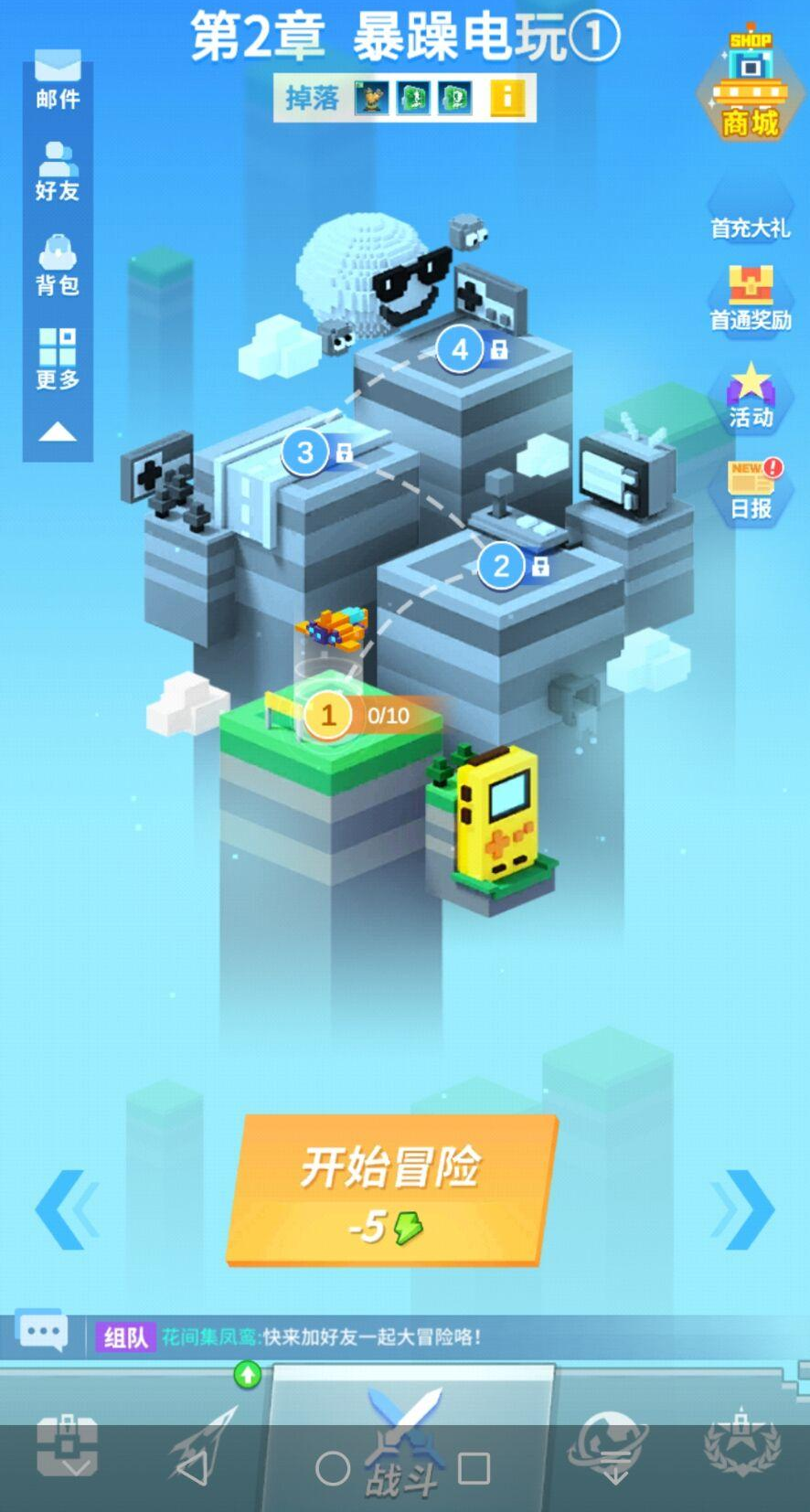Open the chat bubble icon

click(x=42, y=1332)
